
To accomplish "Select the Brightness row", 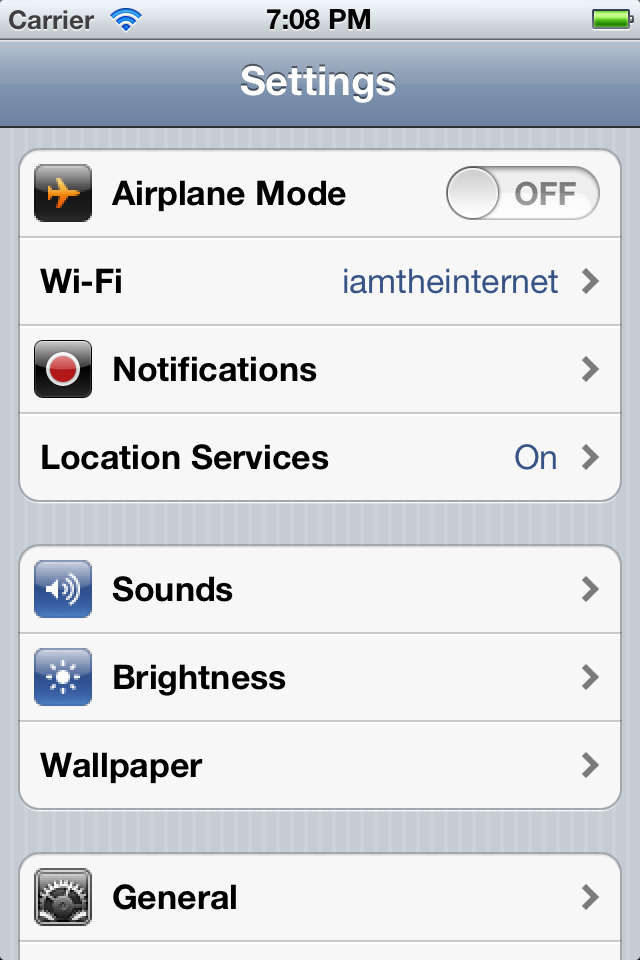I will (320, 678).
